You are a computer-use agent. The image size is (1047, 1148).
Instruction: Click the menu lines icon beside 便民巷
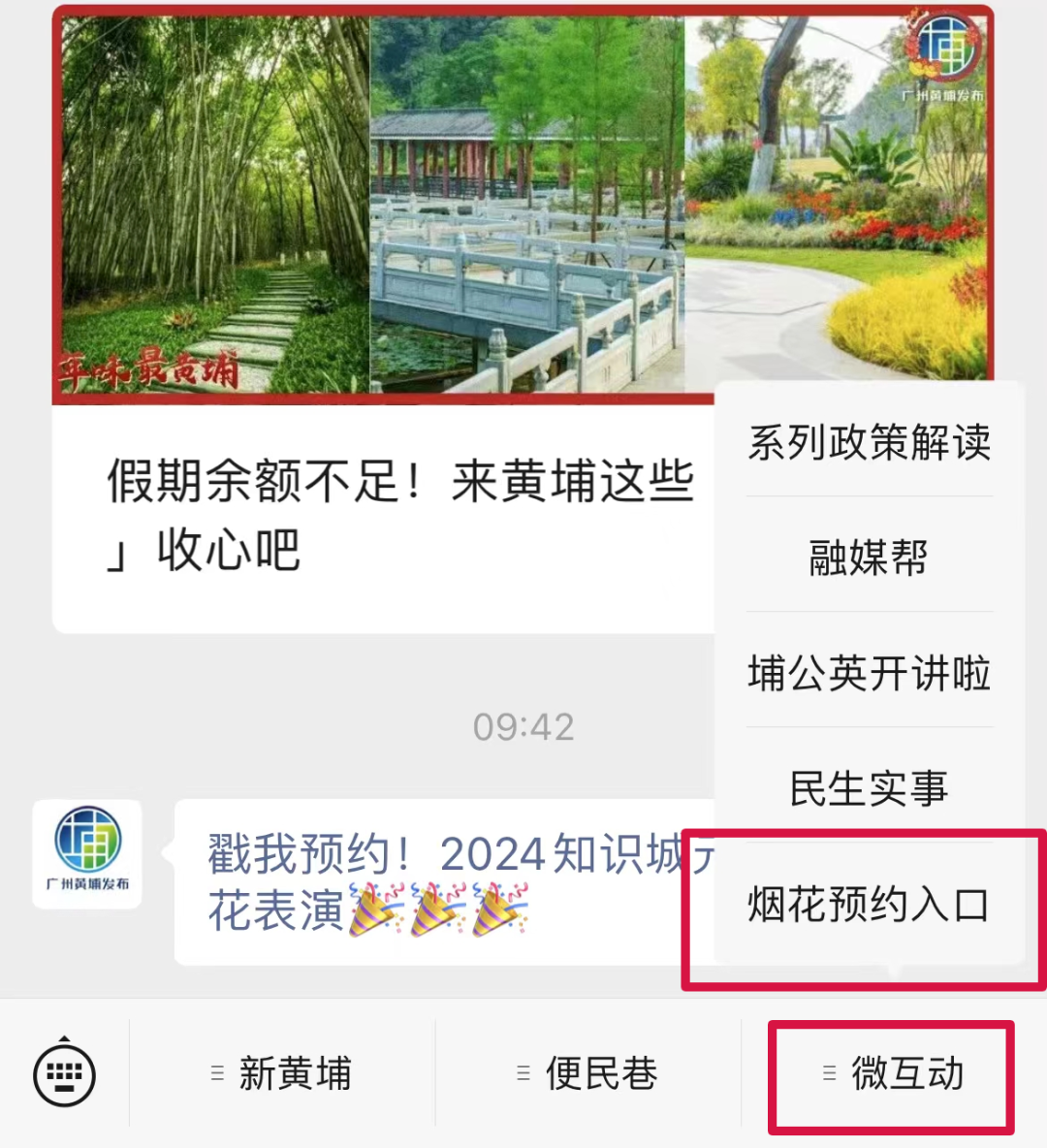click(522, 1074)
